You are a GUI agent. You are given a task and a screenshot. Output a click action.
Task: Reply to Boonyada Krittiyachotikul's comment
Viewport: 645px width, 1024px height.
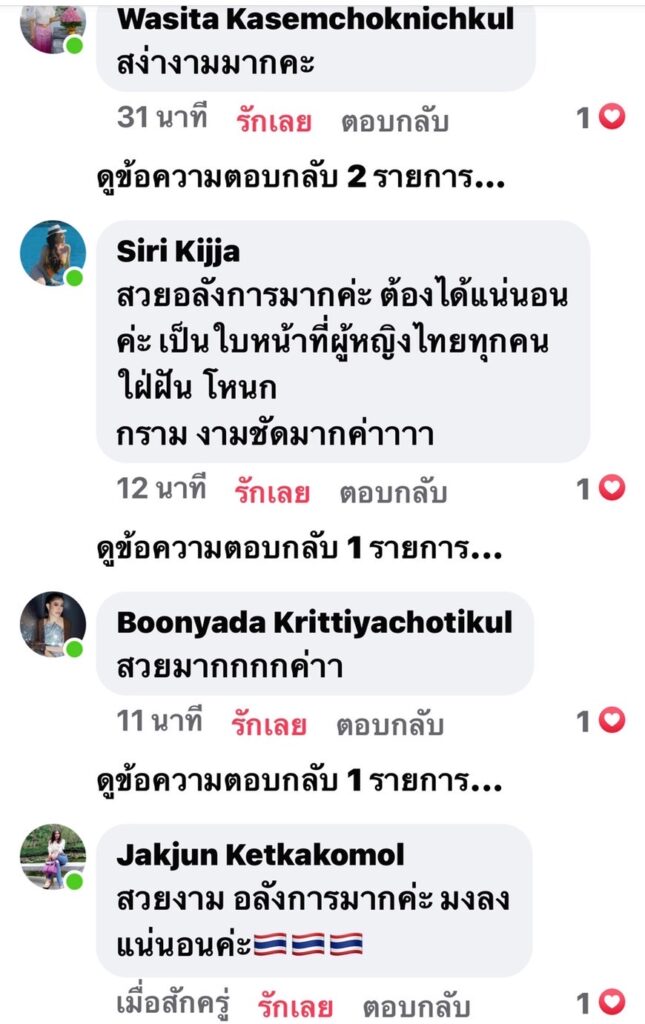pyautogui.click(x=390, y=724)
